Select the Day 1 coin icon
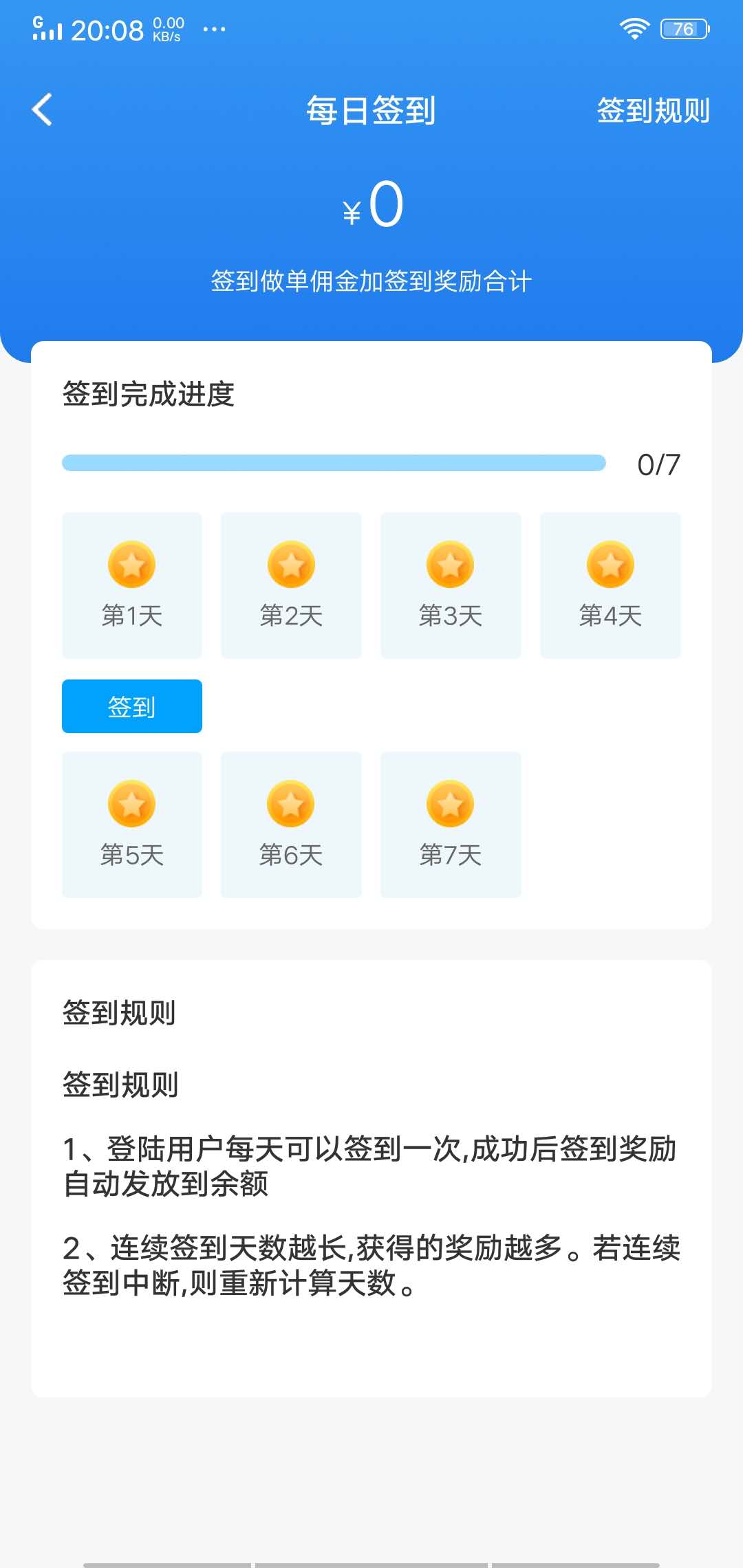 (x=132, y=564)
